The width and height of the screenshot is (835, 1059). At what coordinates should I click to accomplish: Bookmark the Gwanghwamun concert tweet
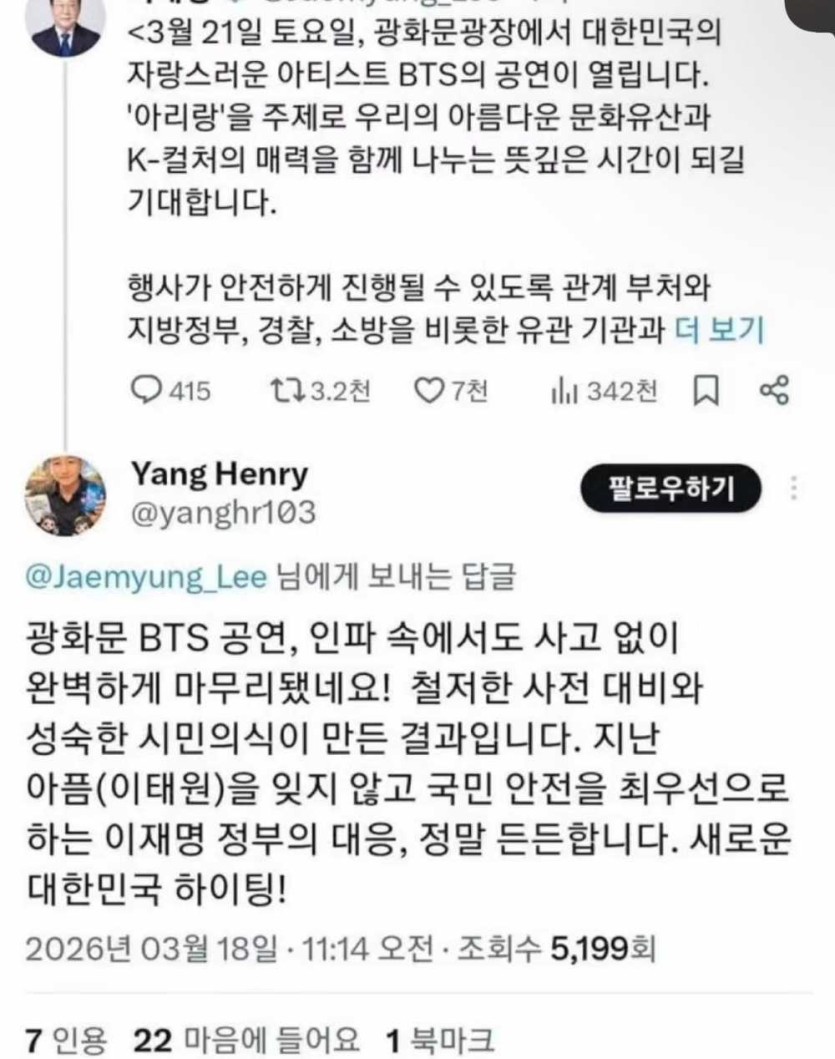pyautogui.click(x=707, y=391)
